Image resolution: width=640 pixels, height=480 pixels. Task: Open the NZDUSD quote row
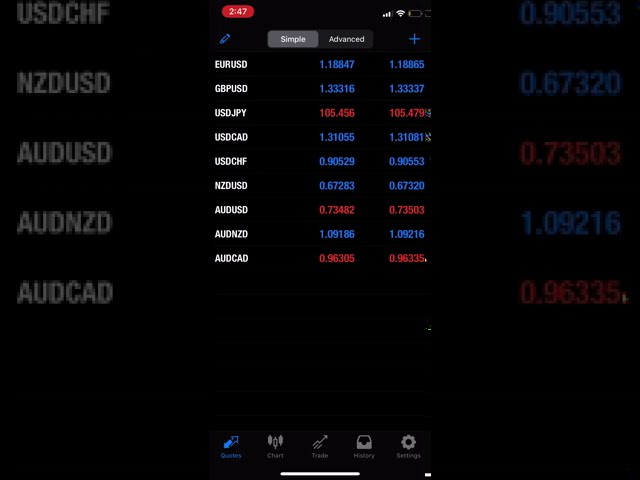point(320,185)
